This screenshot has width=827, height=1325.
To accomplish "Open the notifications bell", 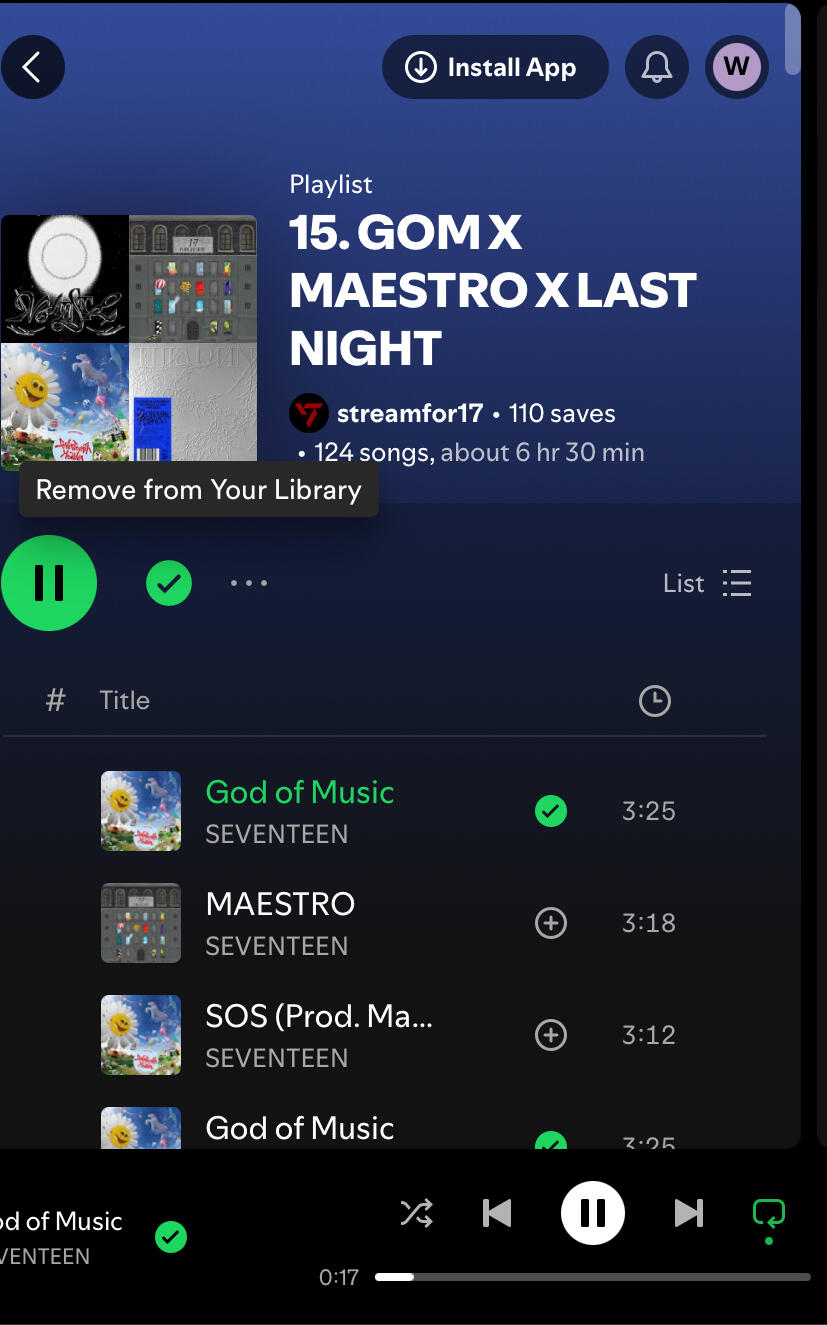I will coord(656,67).
